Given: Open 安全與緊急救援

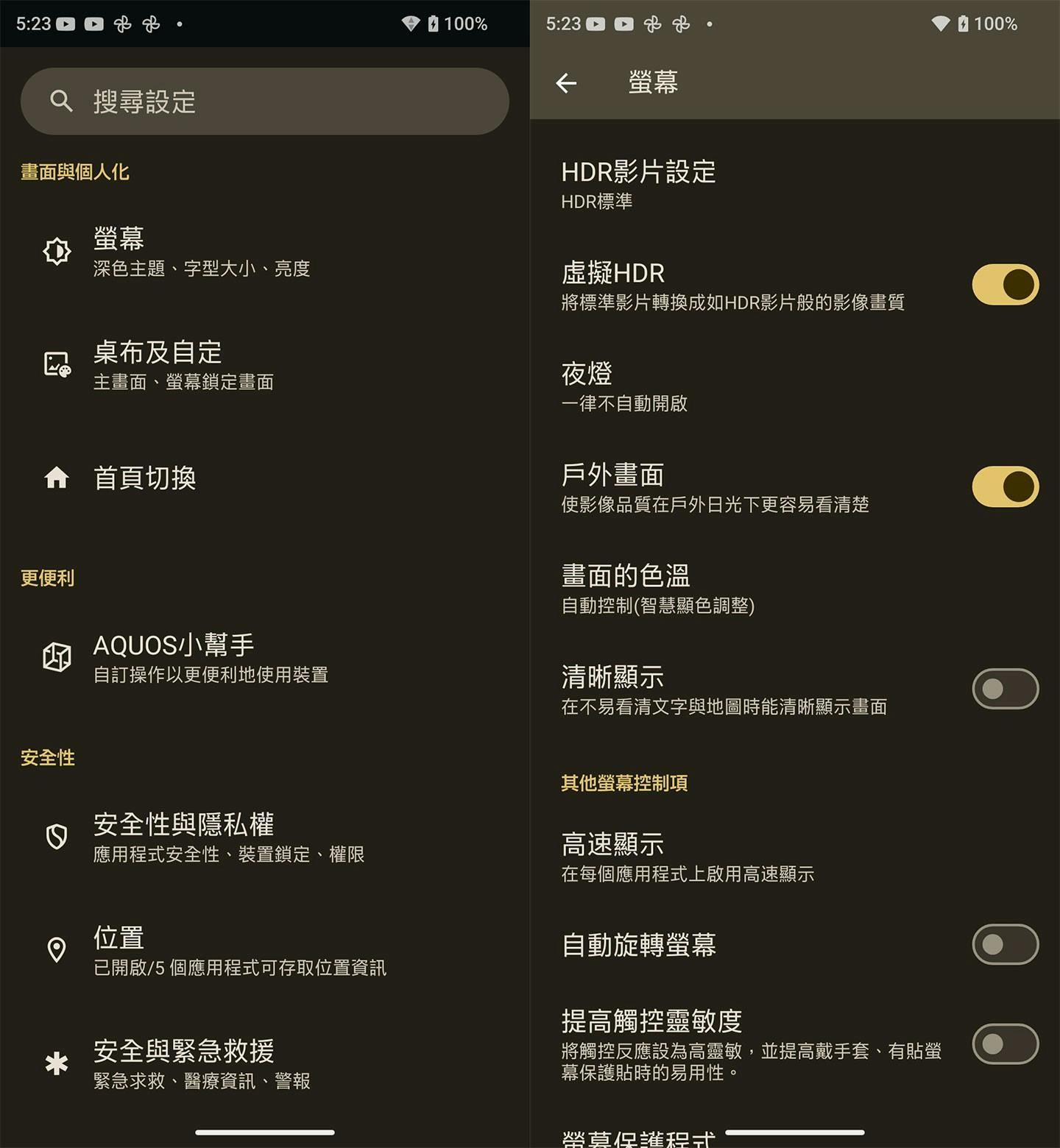Looking at the screenshot, I should click(201, 1063).
